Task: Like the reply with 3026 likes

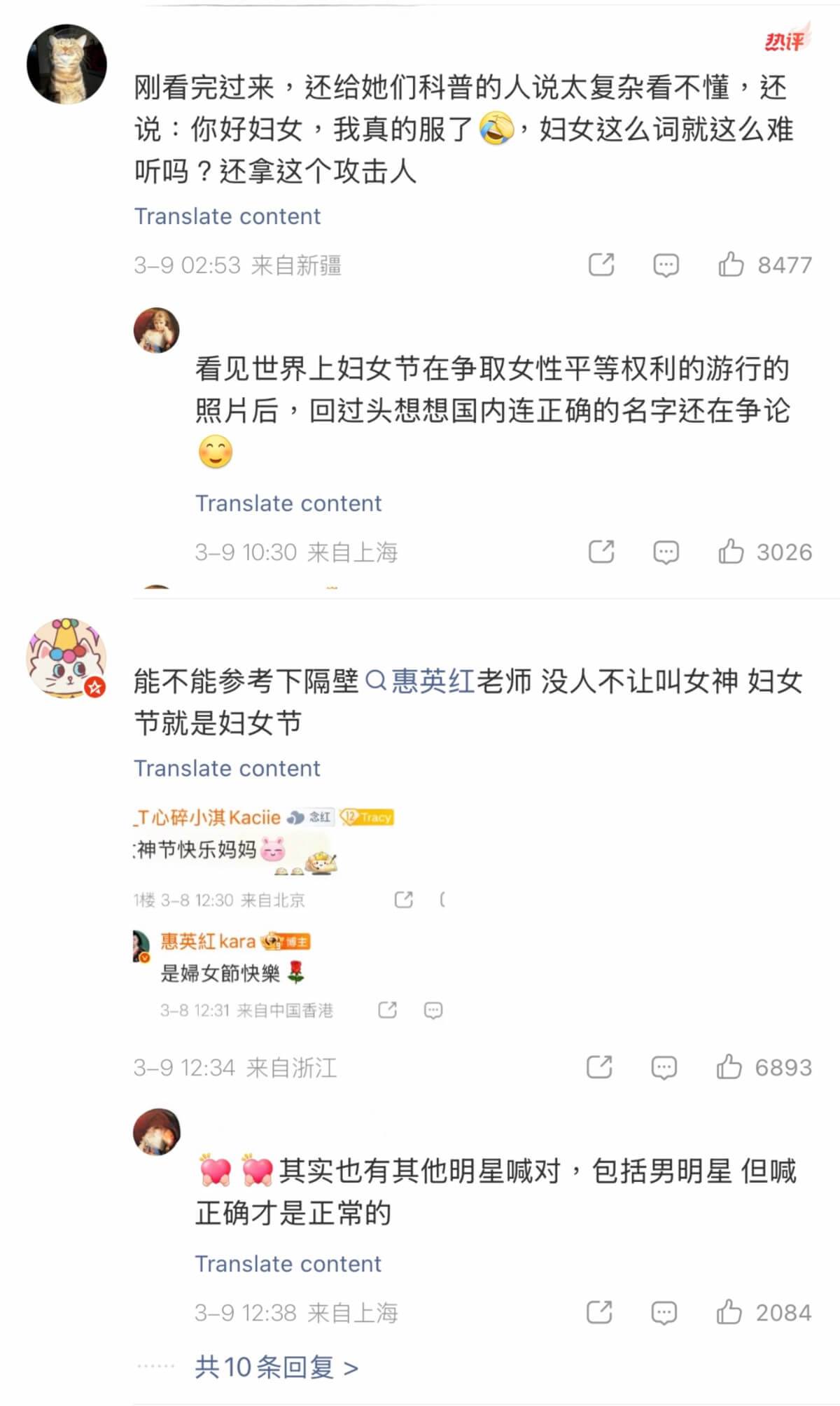Action: pos(730,552)
